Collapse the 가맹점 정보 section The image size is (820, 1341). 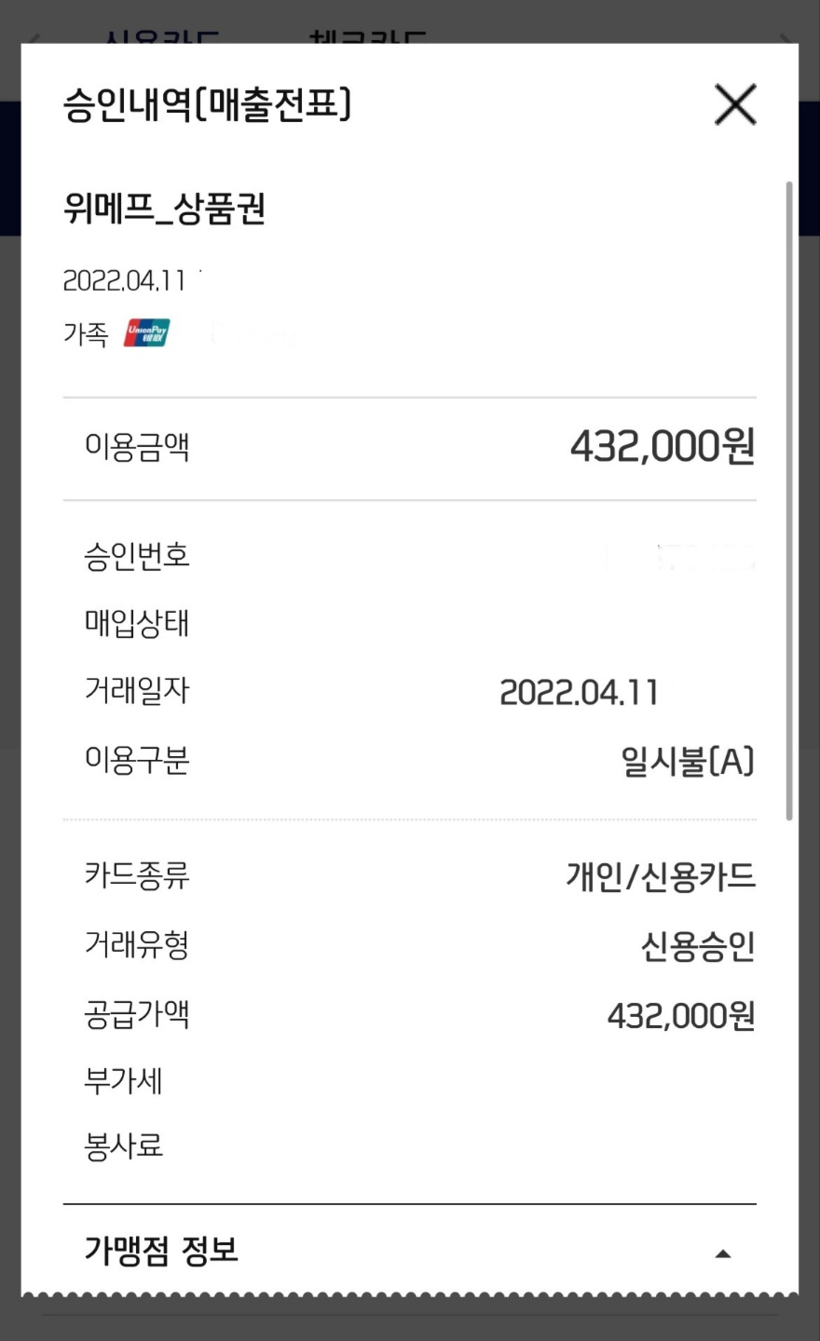pos(723,1253)
